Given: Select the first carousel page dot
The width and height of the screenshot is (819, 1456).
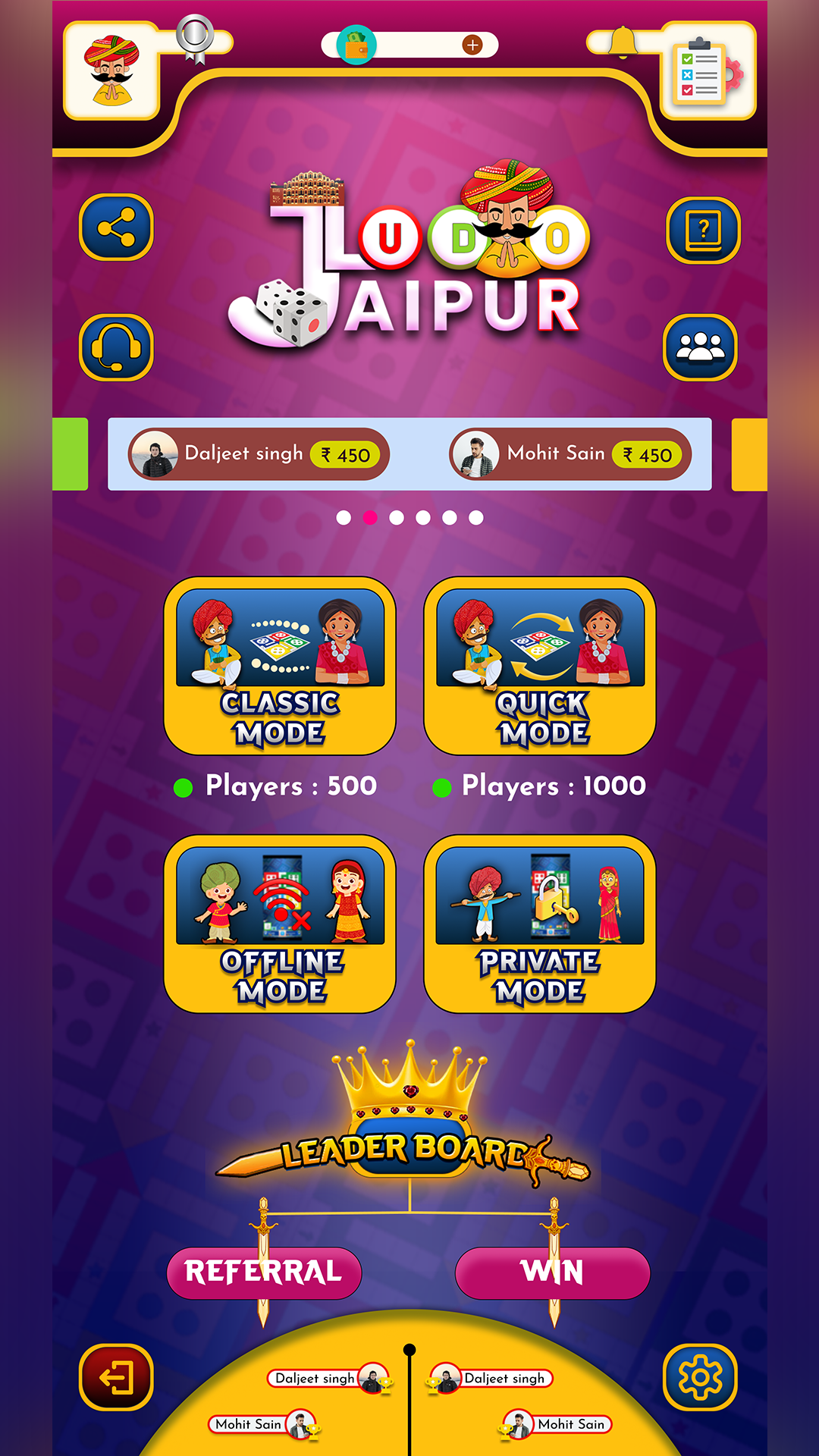Looking at the screenshot, I should tap(344, 518).
